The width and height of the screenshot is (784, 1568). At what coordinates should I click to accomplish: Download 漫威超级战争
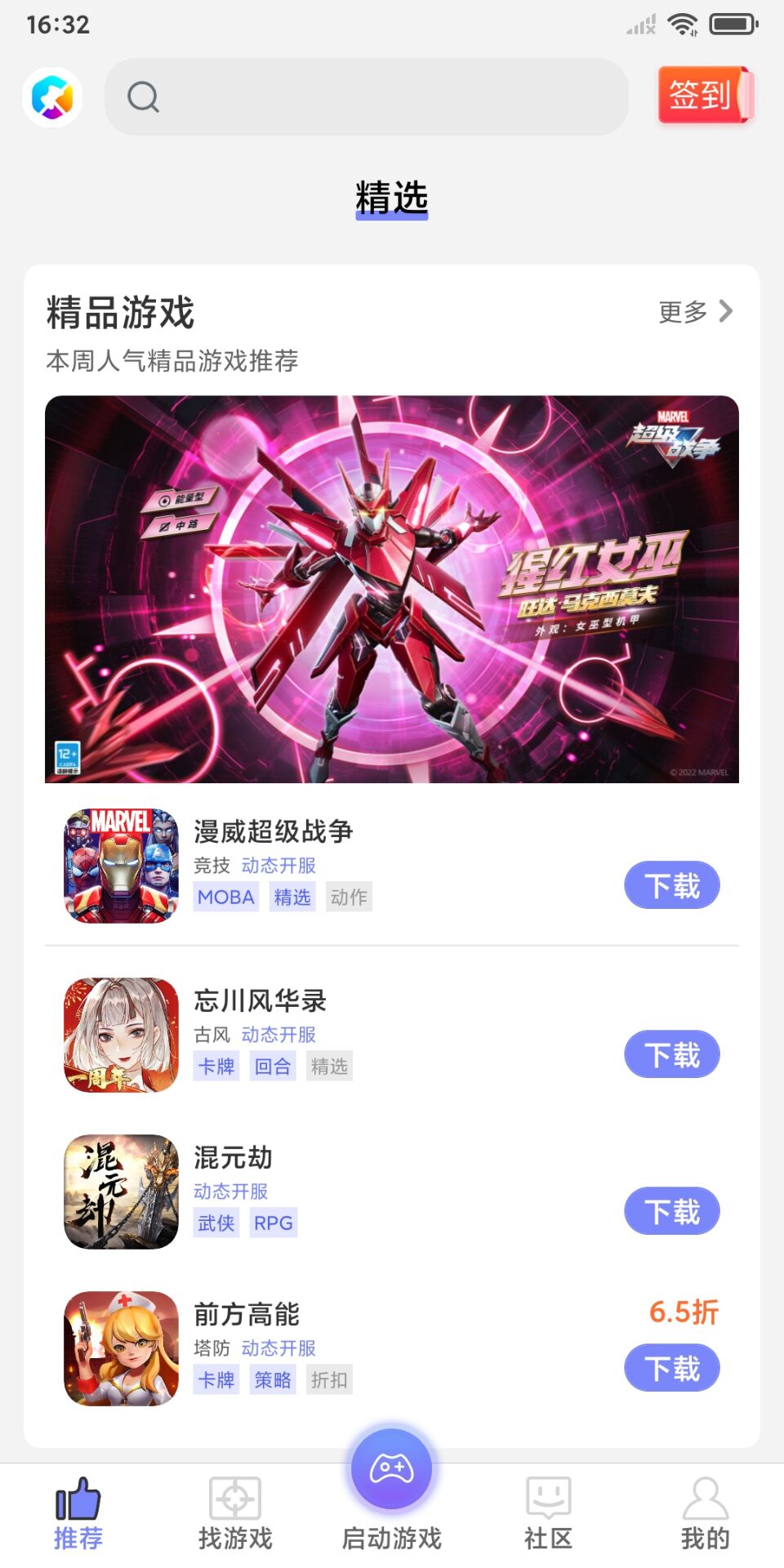click(671, 885)
